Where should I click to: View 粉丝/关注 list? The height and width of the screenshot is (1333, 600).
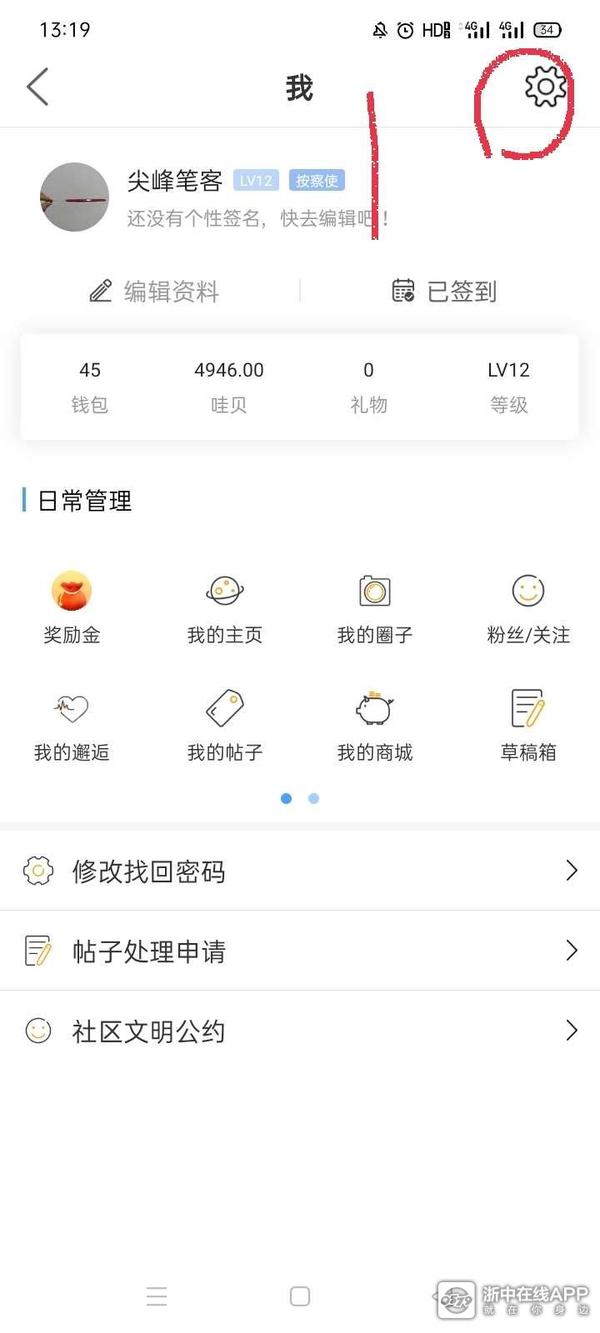pos(528,607)
